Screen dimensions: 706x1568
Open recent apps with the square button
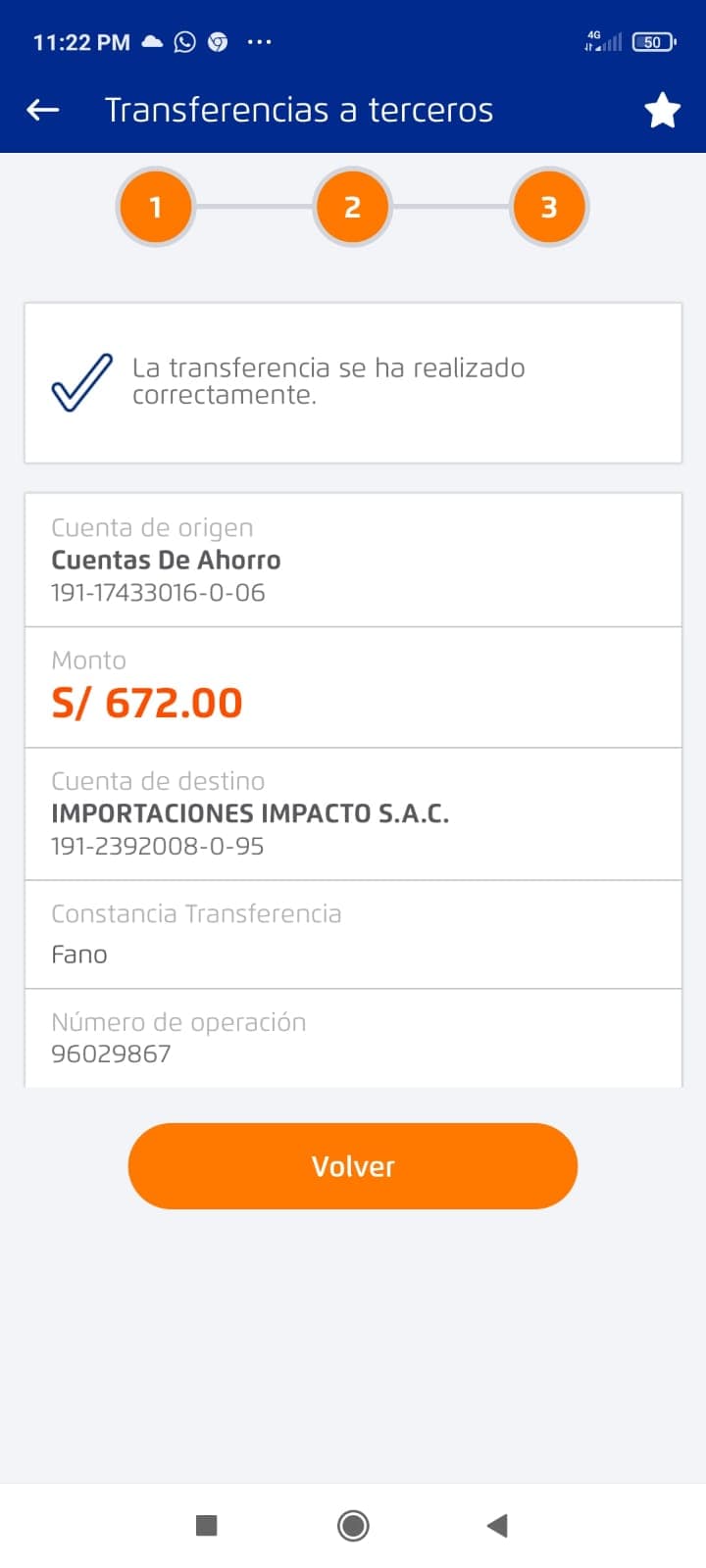pos(206,1525)
